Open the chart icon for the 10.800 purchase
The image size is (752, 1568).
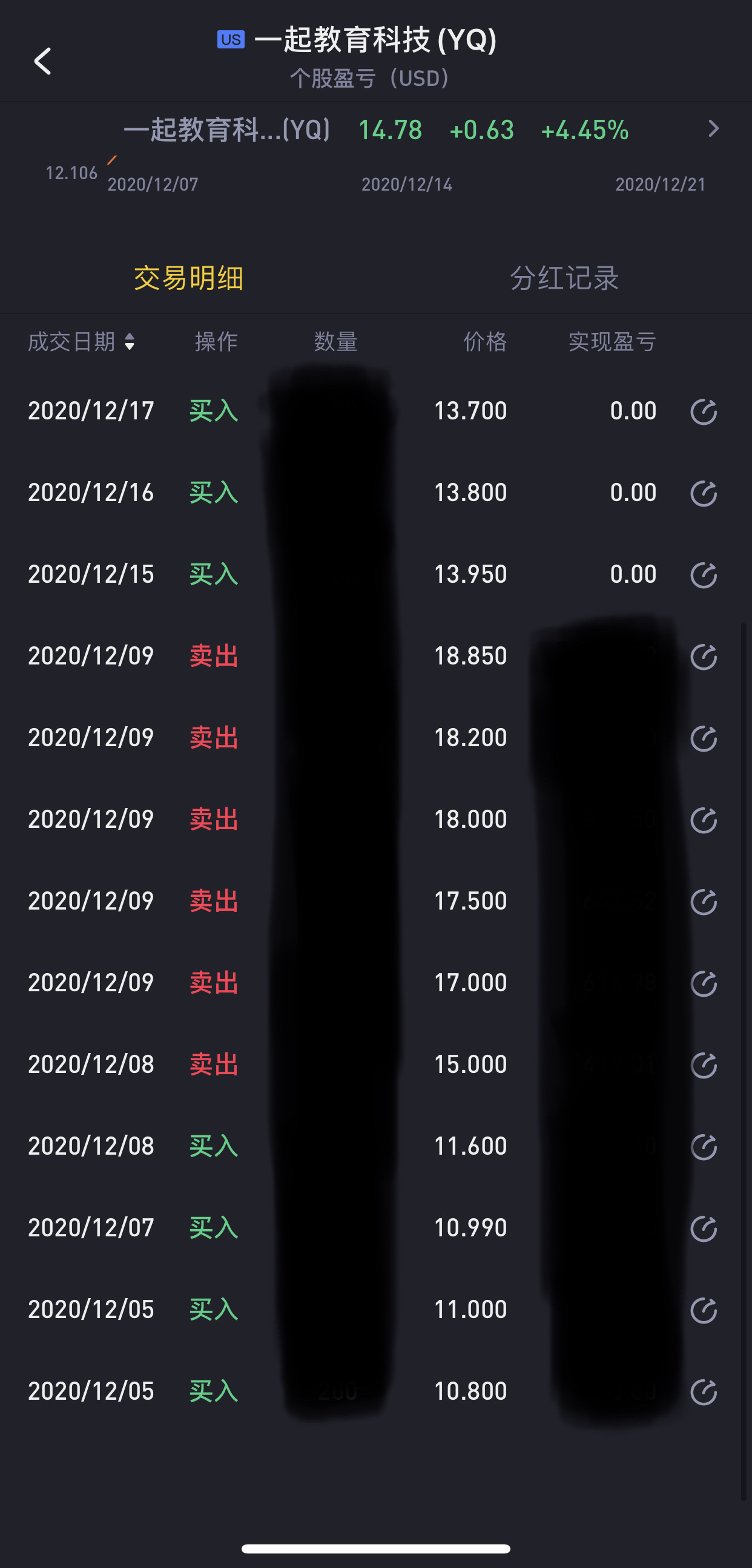tap(704, 1392)
